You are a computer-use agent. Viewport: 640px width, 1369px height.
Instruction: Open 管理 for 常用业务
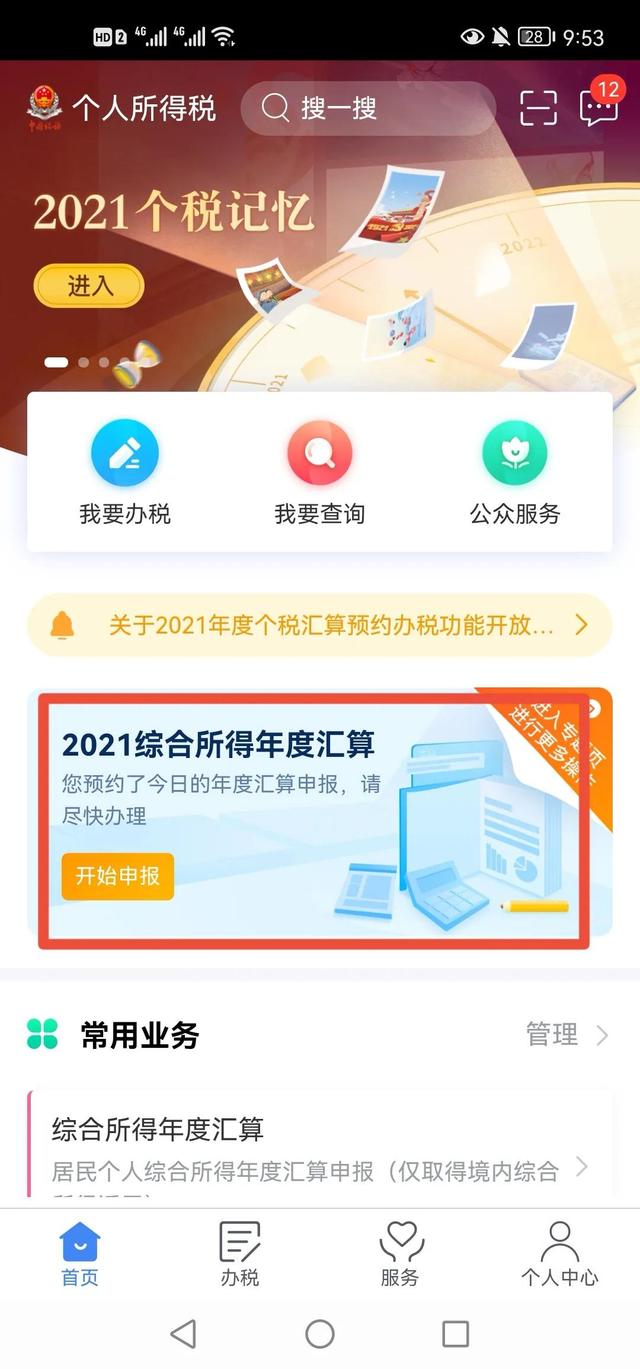[x=567, y=1034]
